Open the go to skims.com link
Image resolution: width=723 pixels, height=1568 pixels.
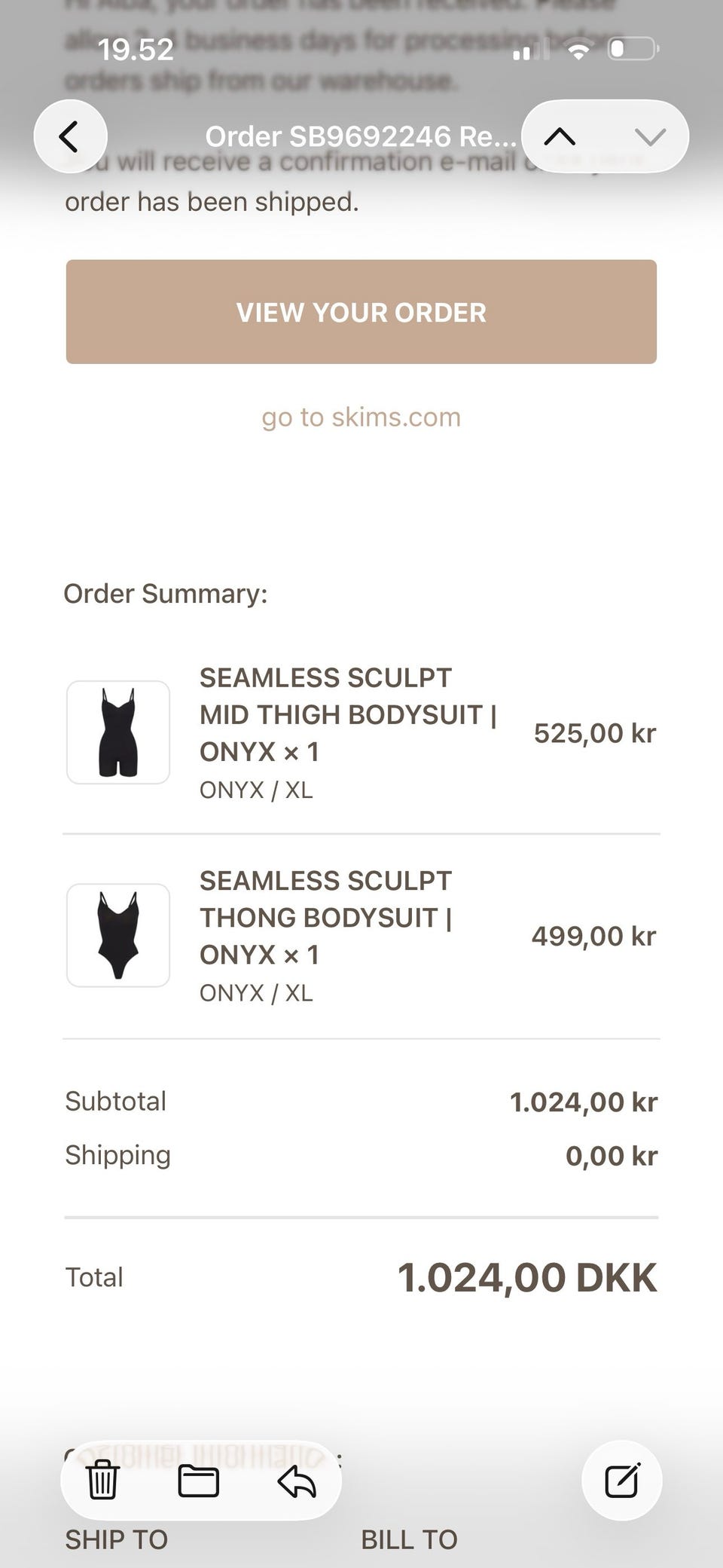click(361, 417)
